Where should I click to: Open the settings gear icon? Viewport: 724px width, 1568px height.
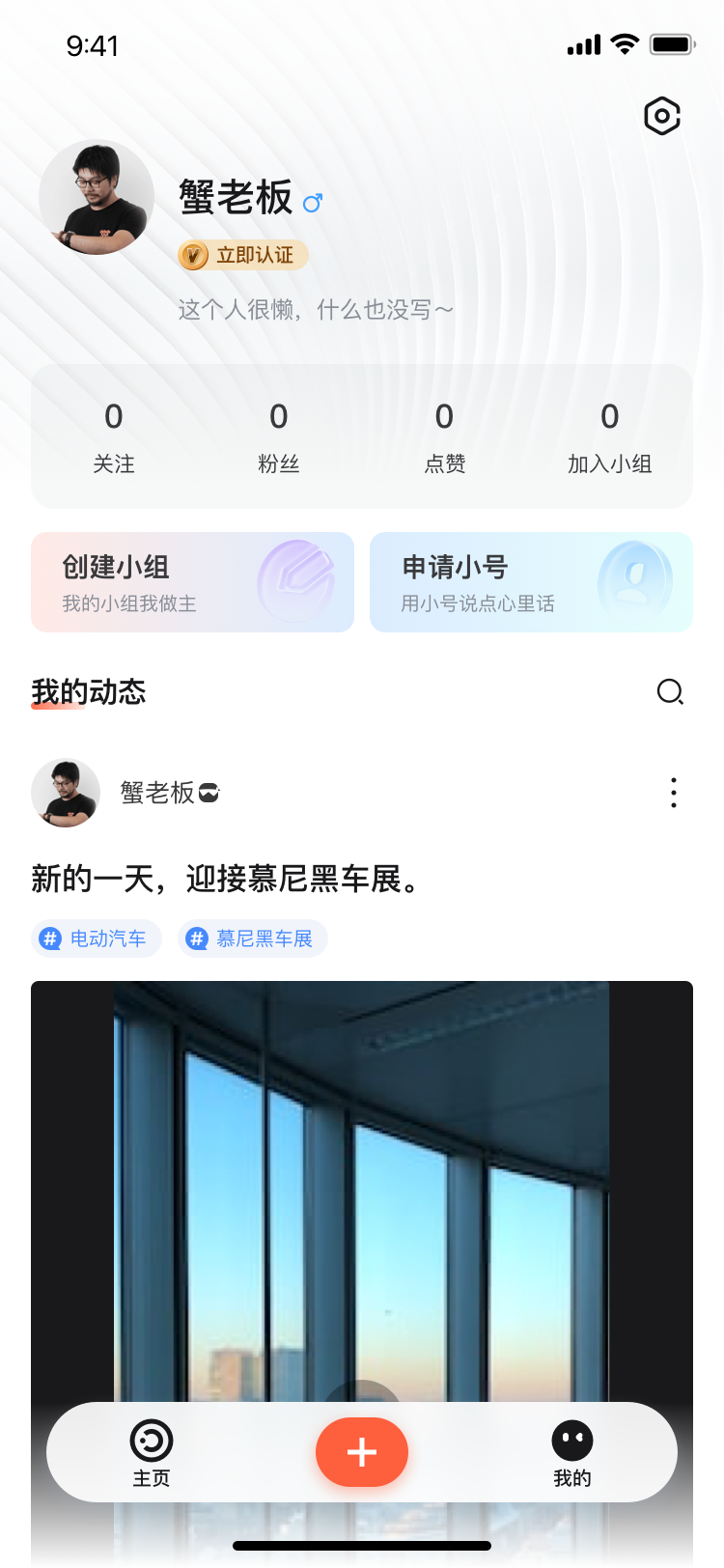pyautogui.click(x=661, y=117)
